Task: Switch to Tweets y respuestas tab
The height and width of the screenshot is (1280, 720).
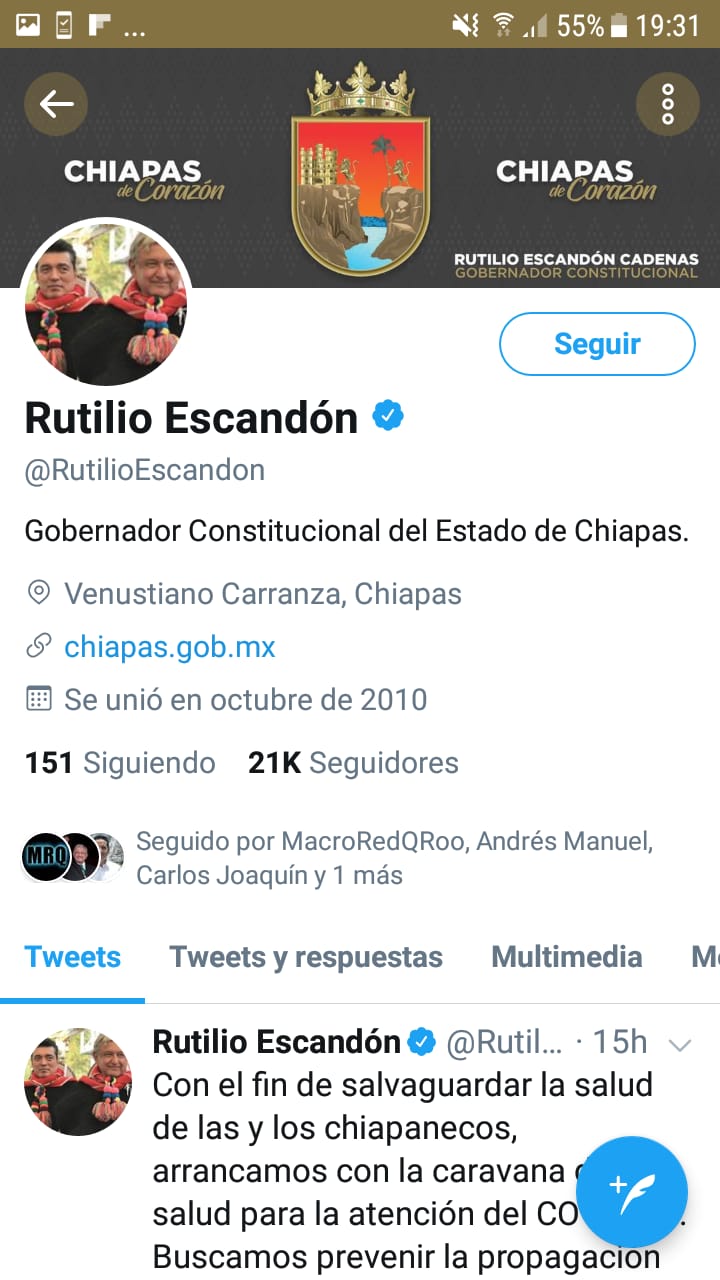Action: click(306, 957)
